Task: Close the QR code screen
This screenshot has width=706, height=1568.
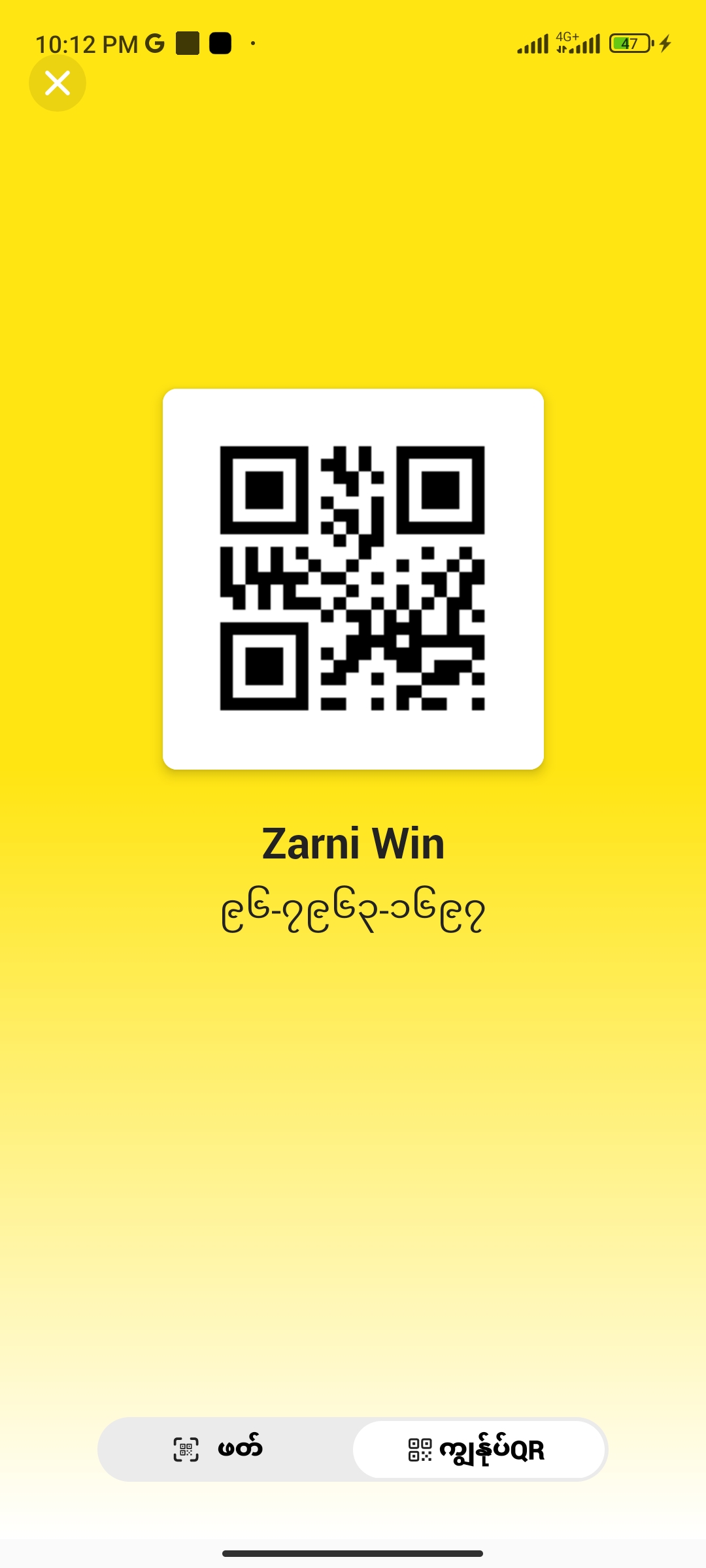Action: [x=58, y=83]
